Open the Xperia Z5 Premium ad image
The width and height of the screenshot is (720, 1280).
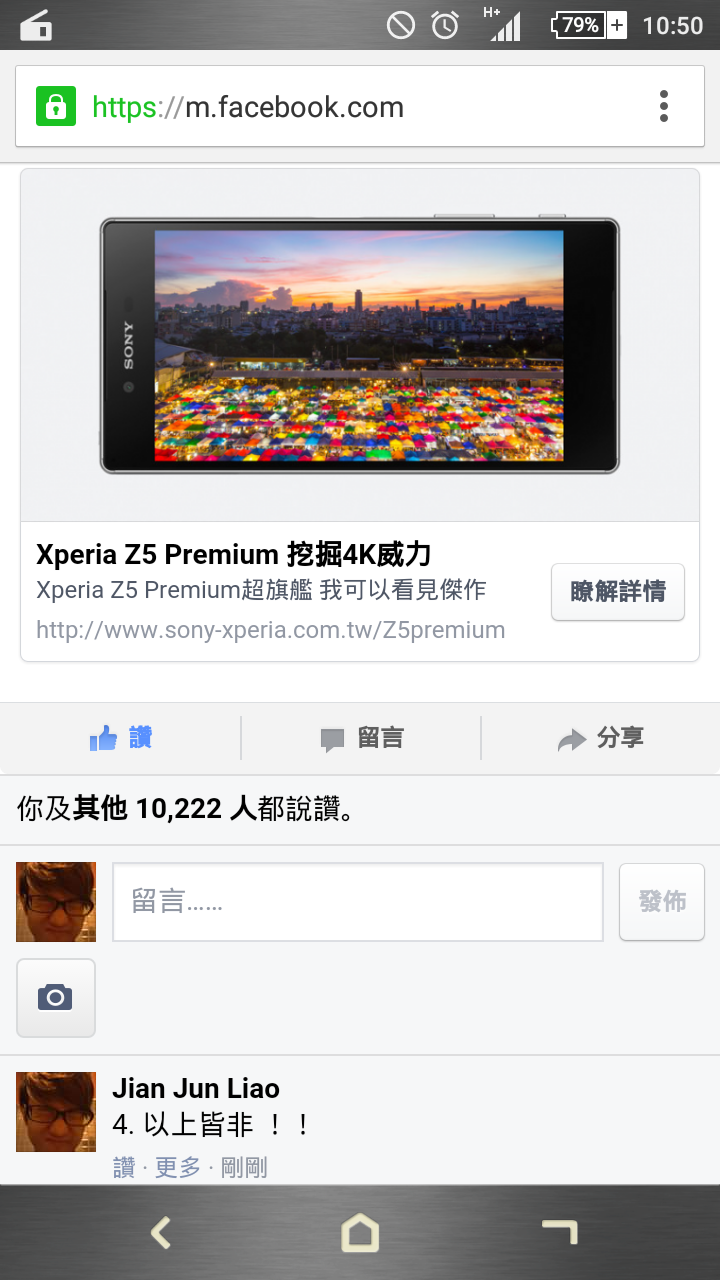click(359, 345)
